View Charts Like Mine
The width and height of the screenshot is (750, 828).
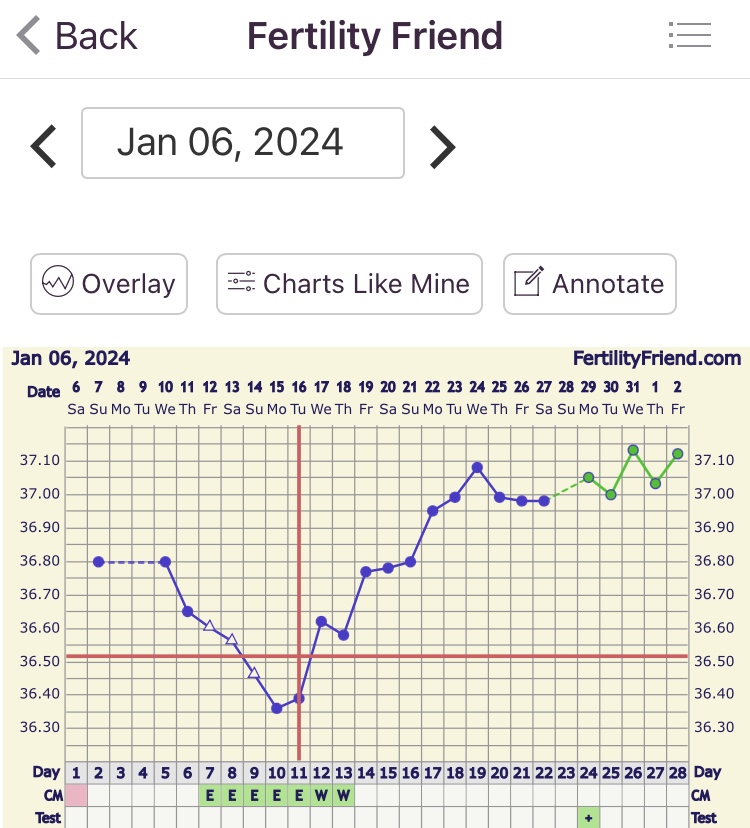349,284
